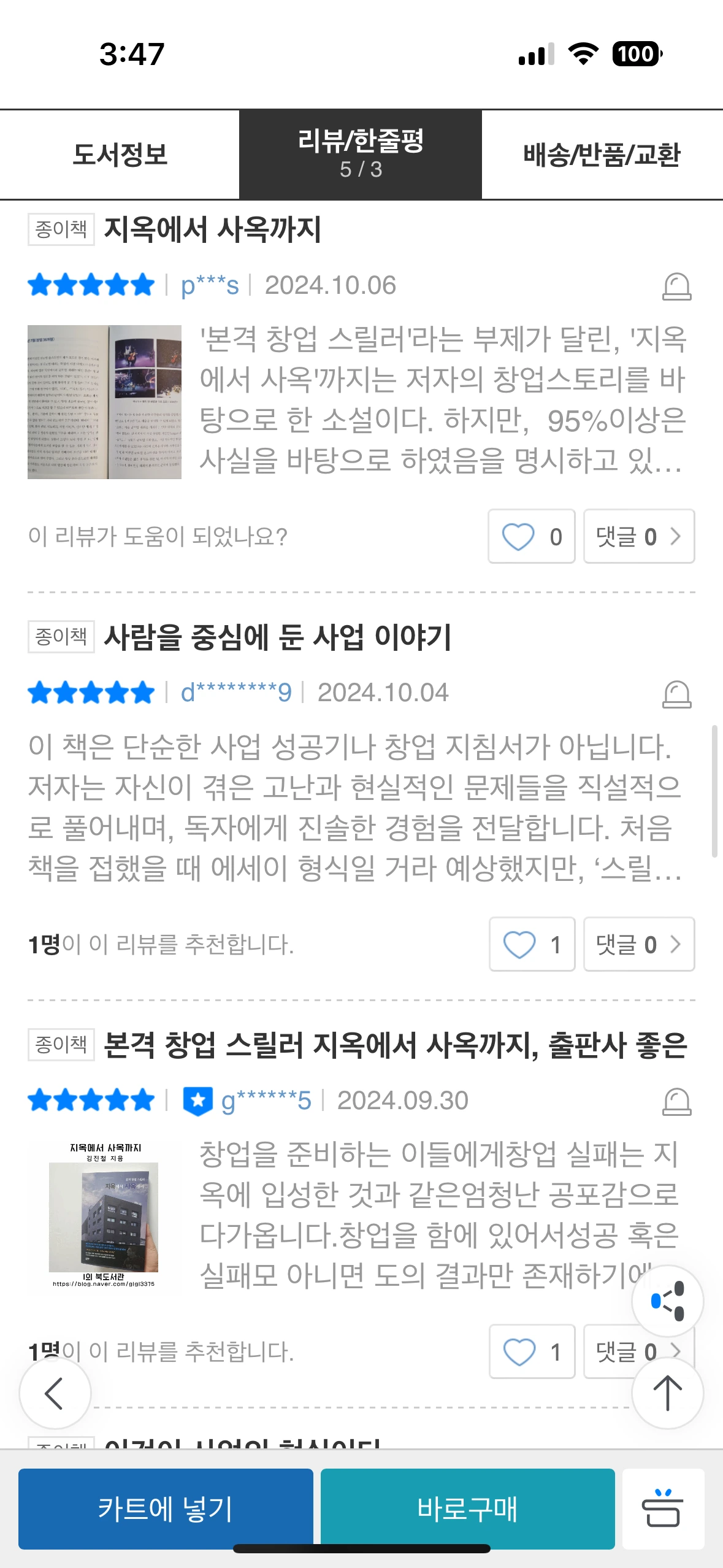Like the first review with the heart button
This screenshot has height=1568, width=723.
pyautogui.click(x=531, y=537)
